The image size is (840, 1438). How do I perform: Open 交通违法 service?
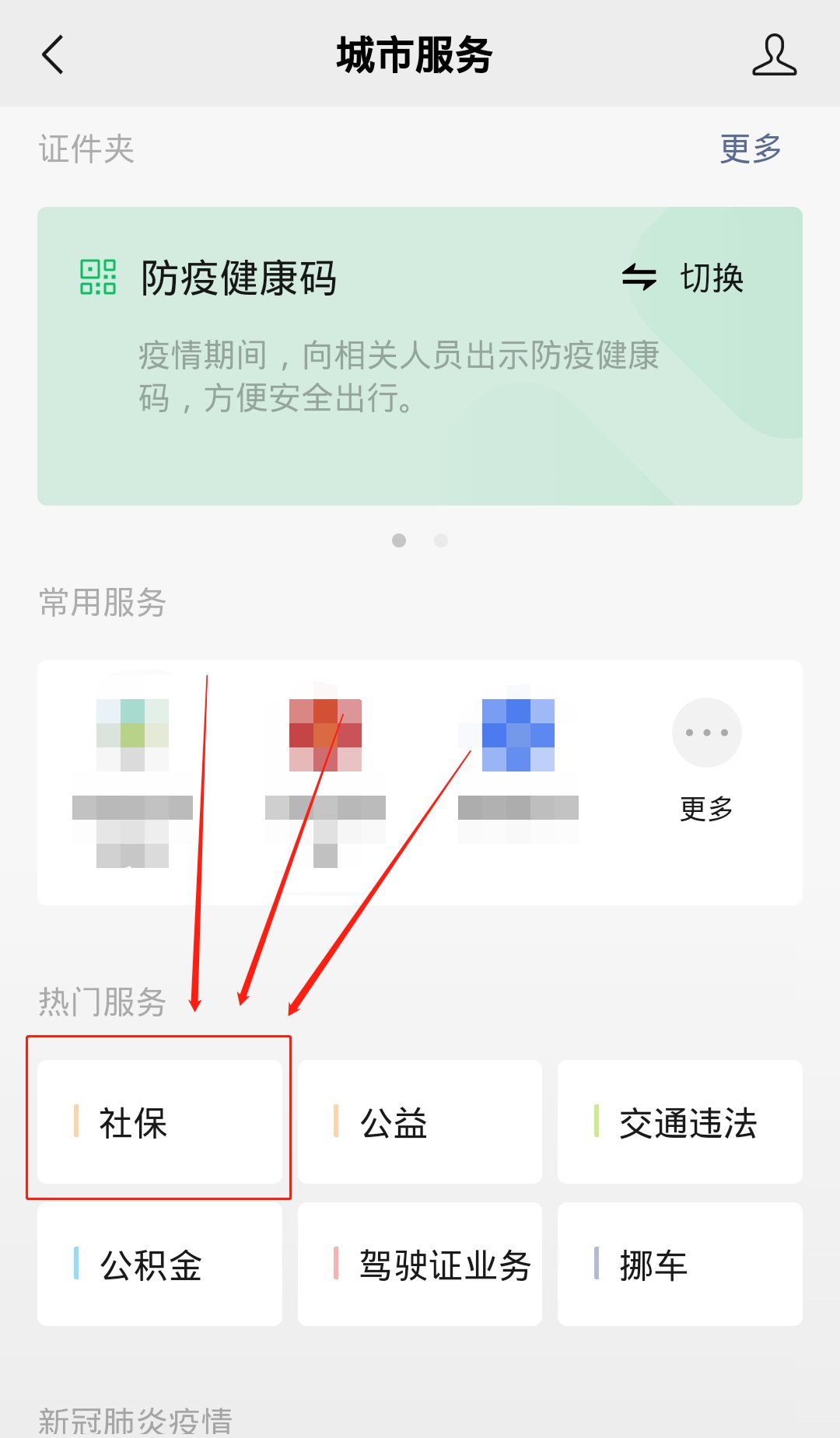(x=680, y=1121)
